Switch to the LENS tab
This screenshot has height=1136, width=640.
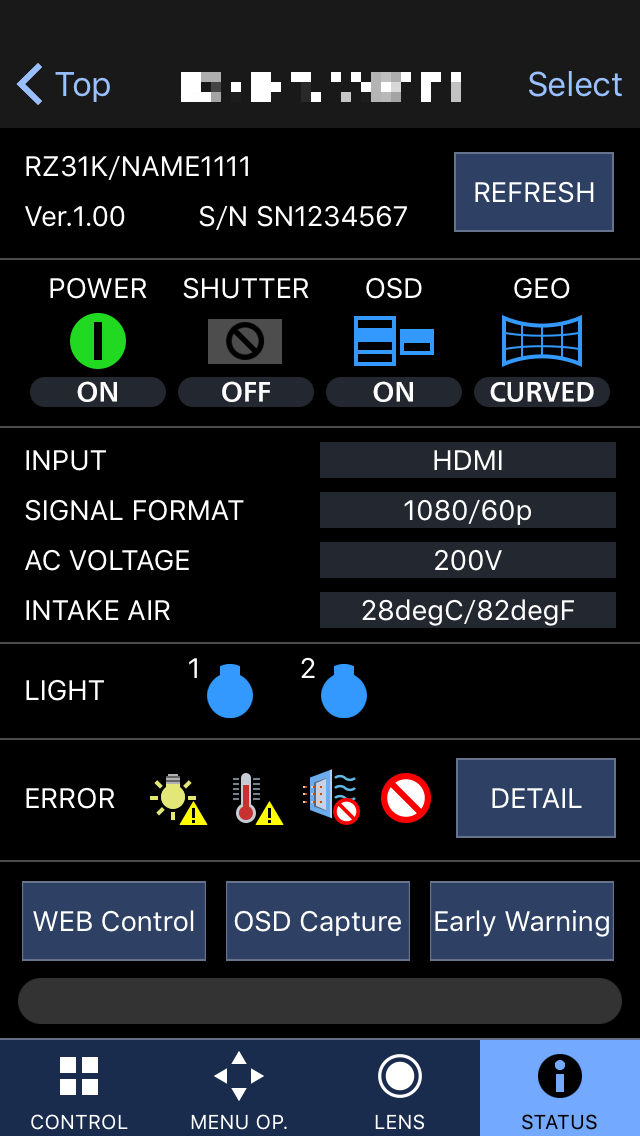tap(400, 1090)
